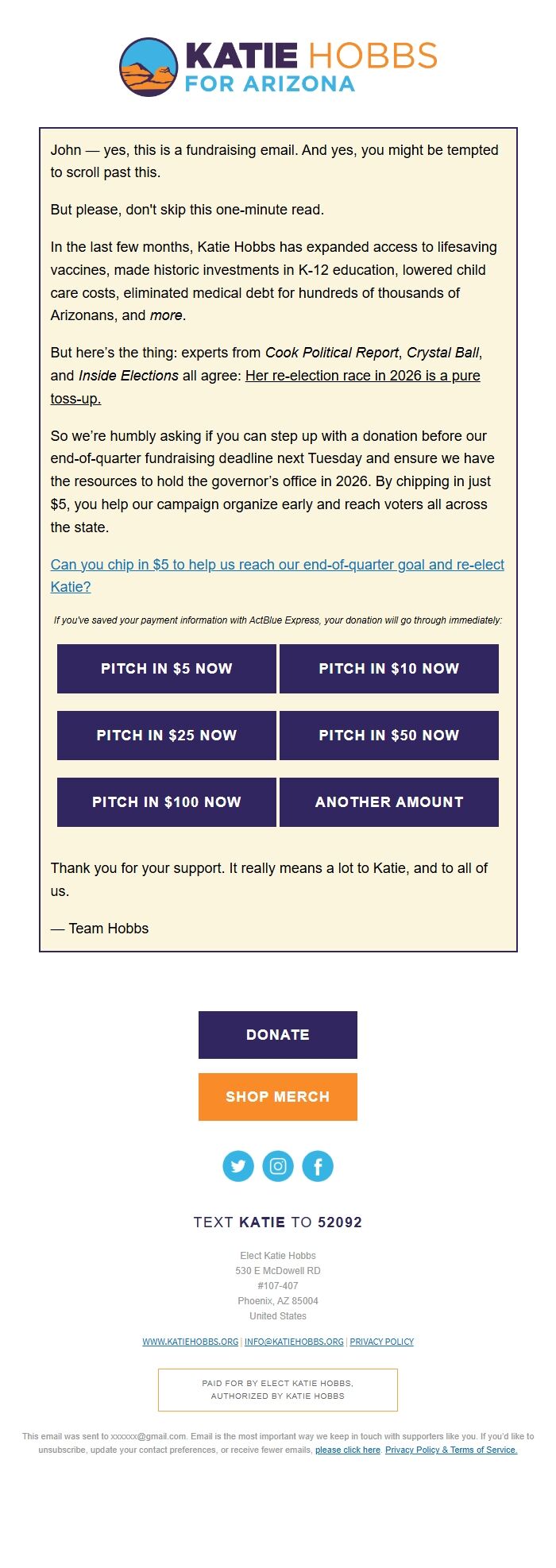
Task: Open the Facebook icon
Action: click(x=318, y=1166)
